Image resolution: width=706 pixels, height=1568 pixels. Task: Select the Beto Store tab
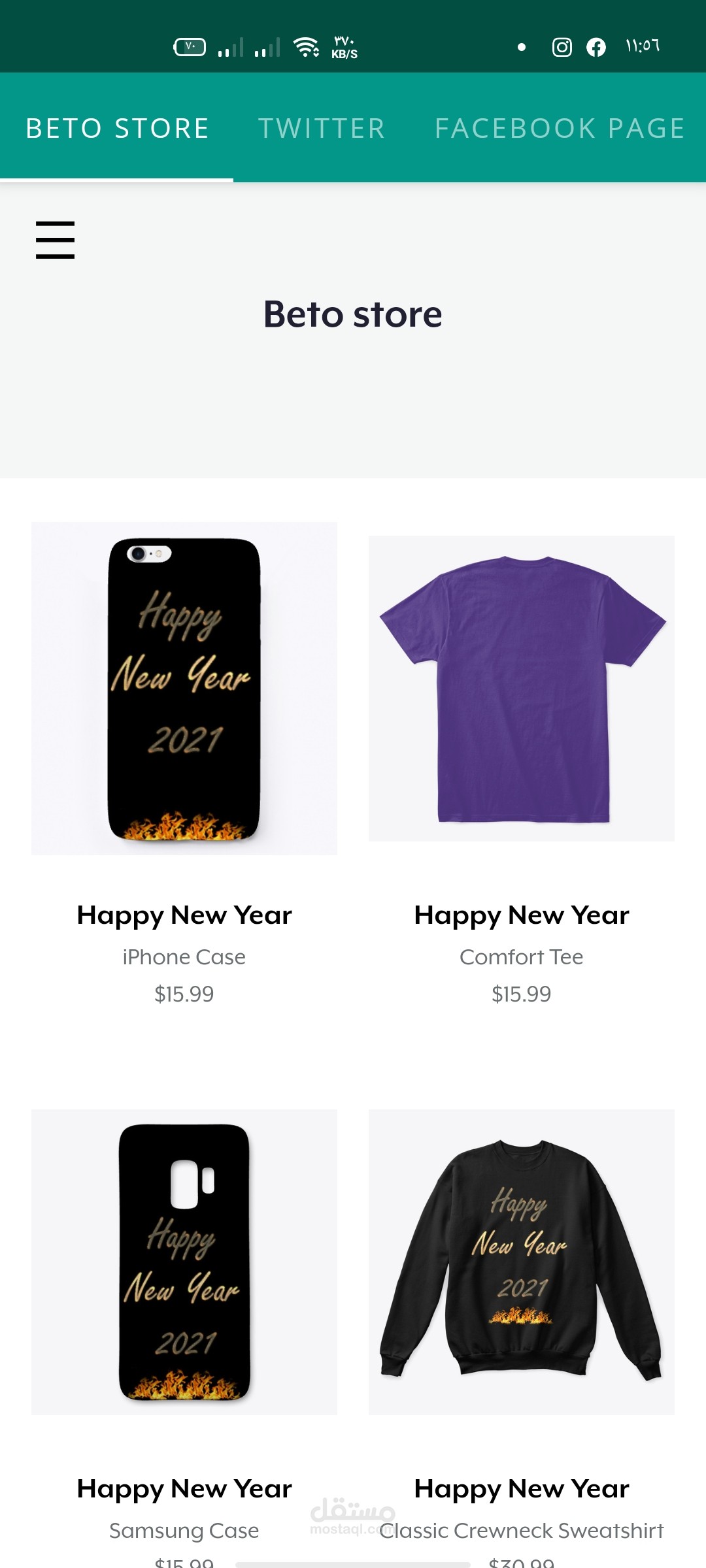click(x=118, y=128)
